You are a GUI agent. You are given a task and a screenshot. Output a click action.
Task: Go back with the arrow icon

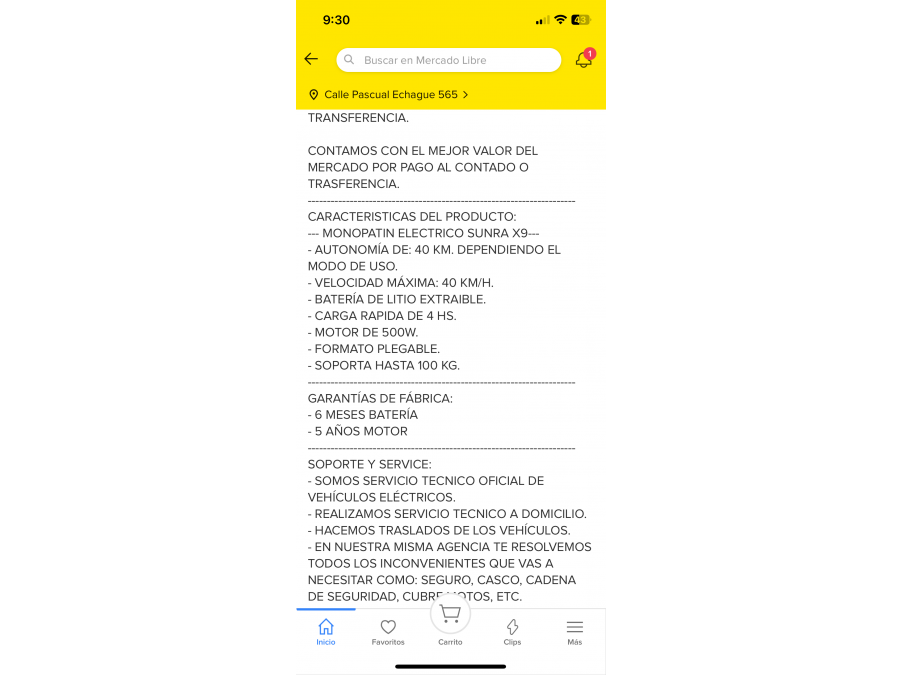pyautogui.click(x=311, y=60)
